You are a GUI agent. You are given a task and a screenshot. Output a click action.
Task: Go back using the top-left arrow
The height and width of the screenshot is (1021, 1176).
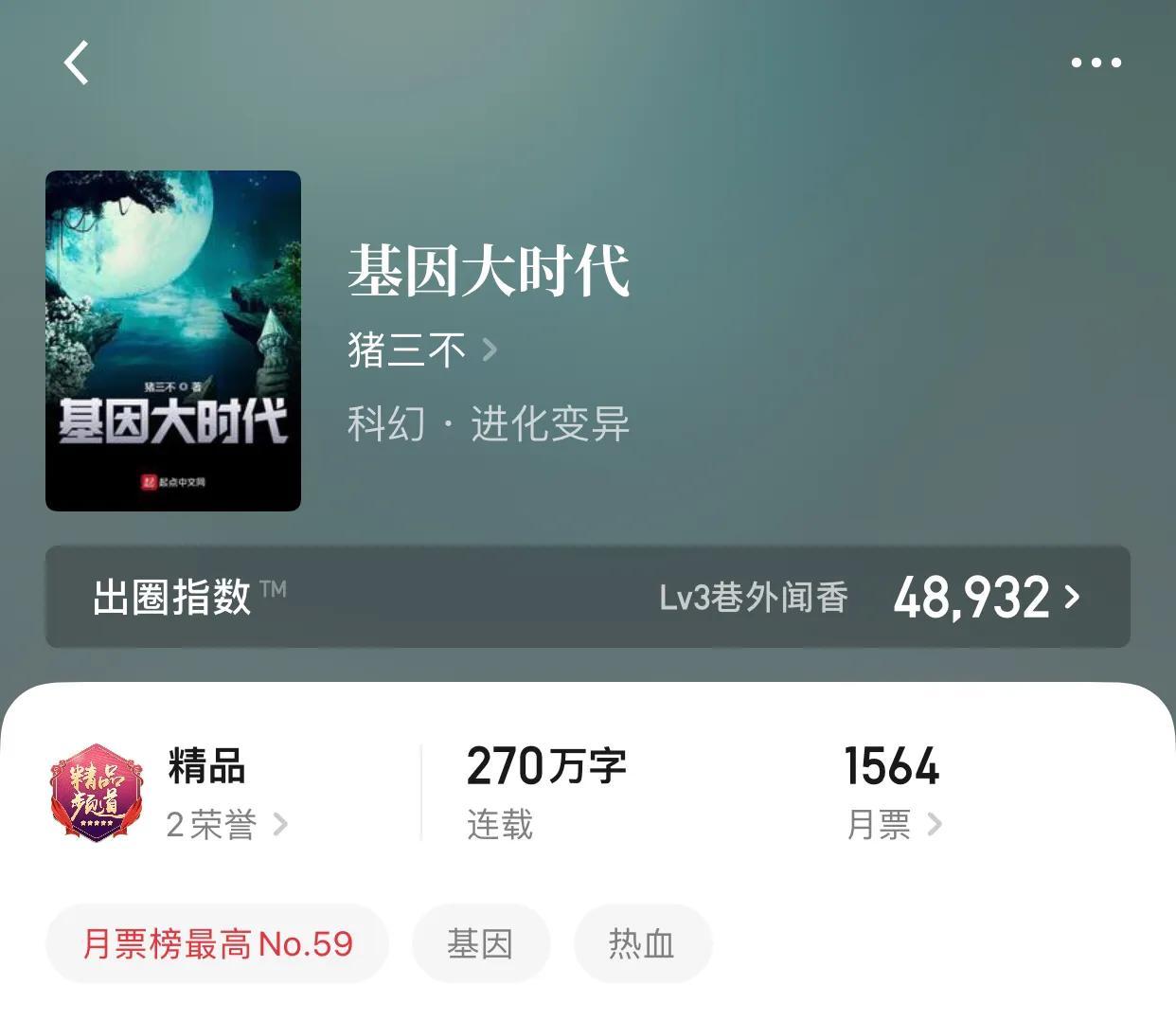coord(77,63)
